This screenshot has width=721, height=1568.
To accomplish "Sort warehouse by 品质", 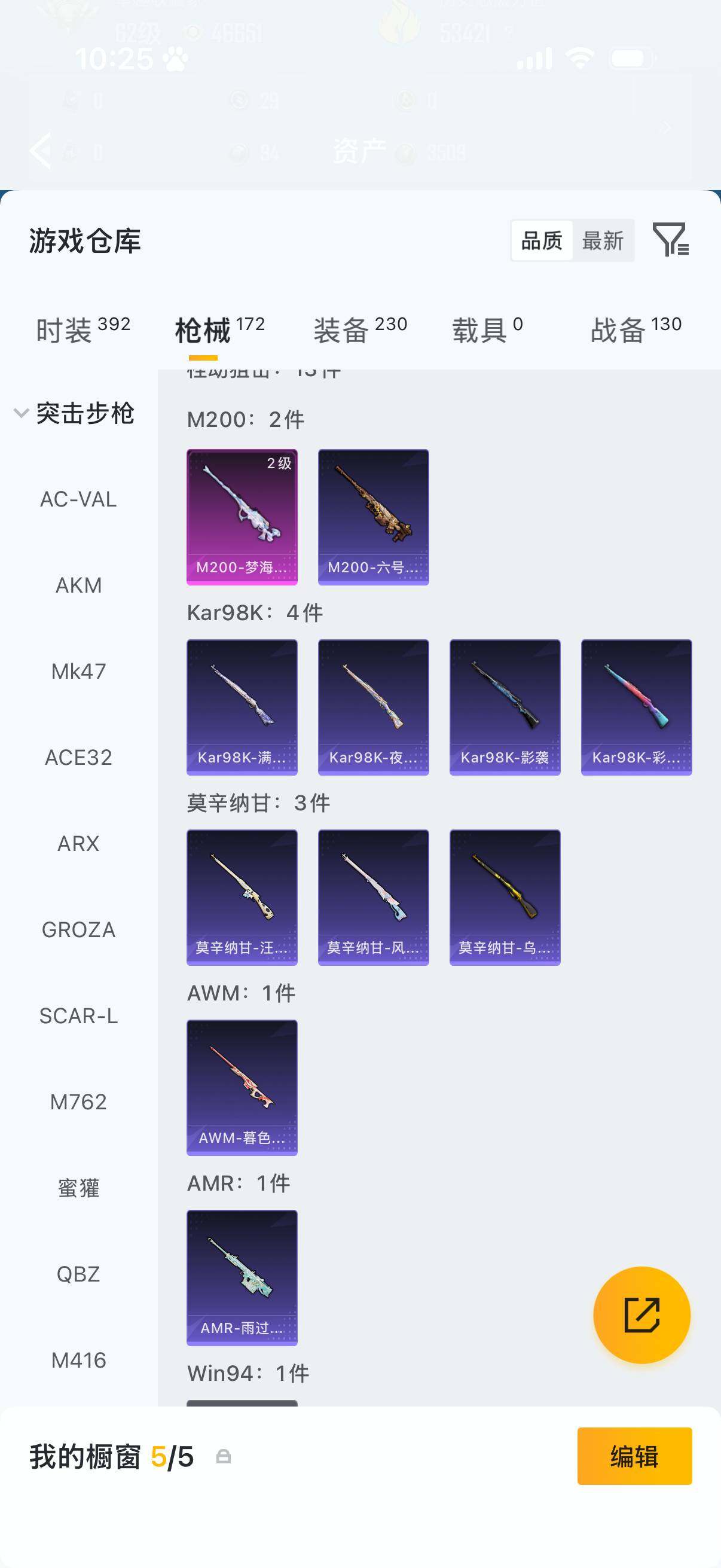I will coord(542,240).
